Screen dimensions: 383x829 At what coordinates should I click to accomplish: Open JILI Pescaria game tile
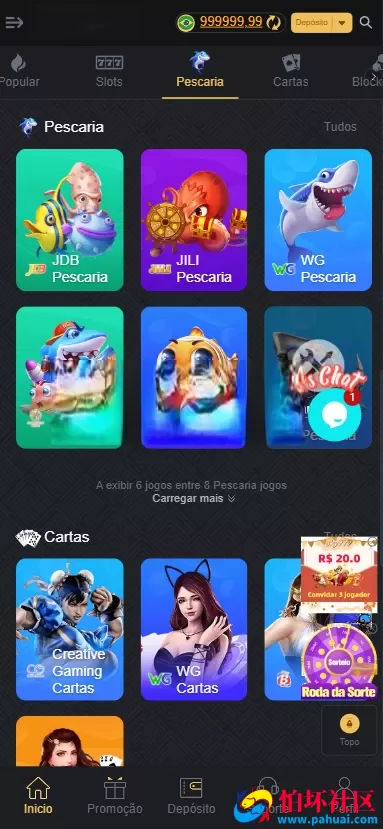click(194, 220)
